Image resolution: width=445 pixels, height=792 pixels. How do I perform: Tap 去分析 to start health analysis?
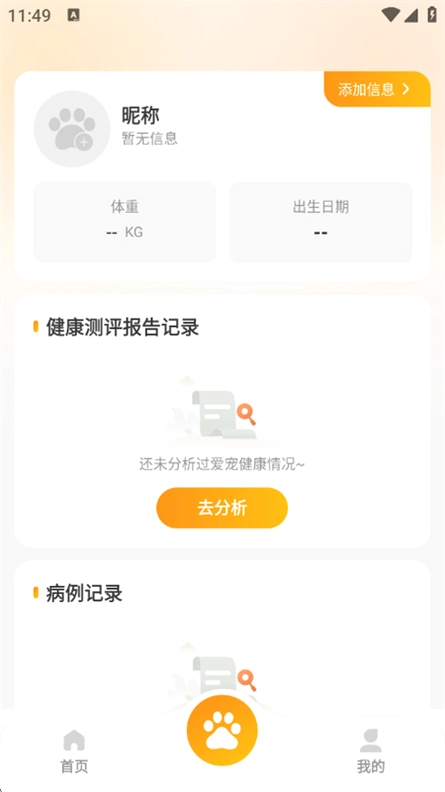point(222,508)
